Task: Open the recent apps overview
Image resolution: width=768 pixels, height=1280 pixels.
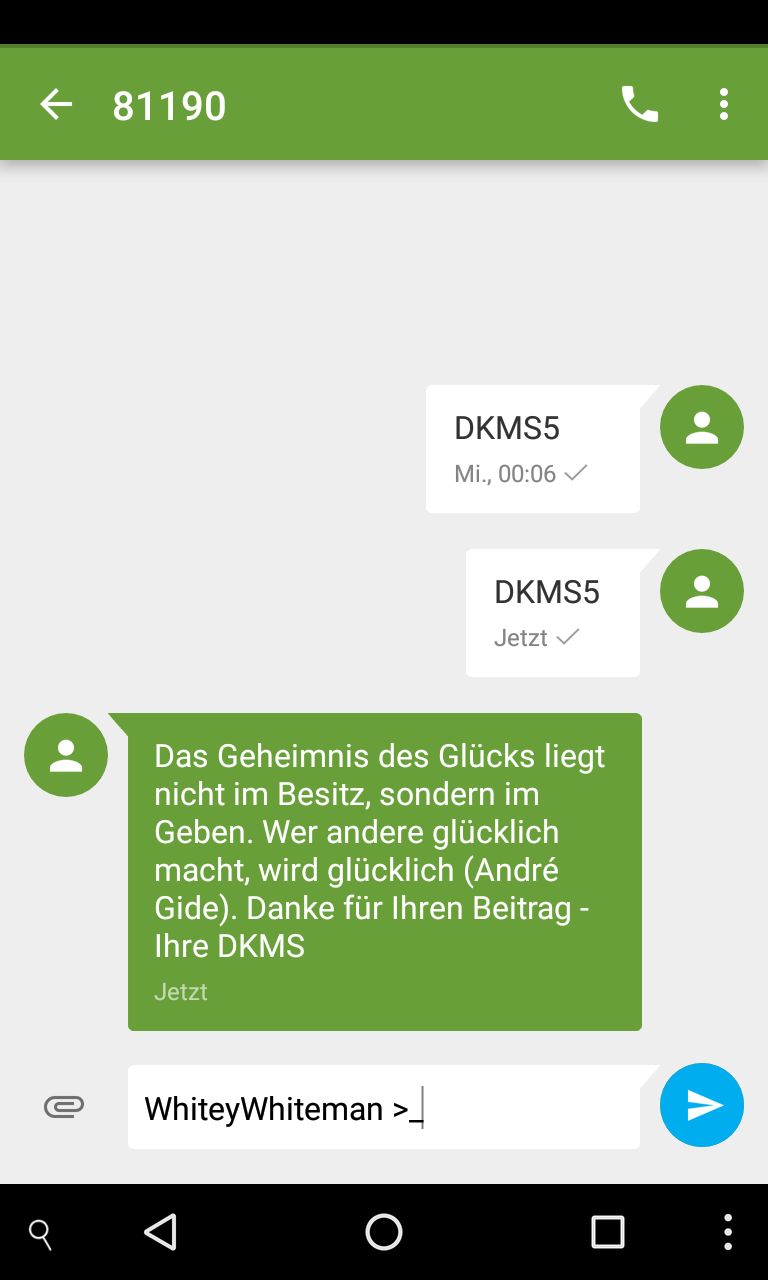Action: coord(608,1232)
